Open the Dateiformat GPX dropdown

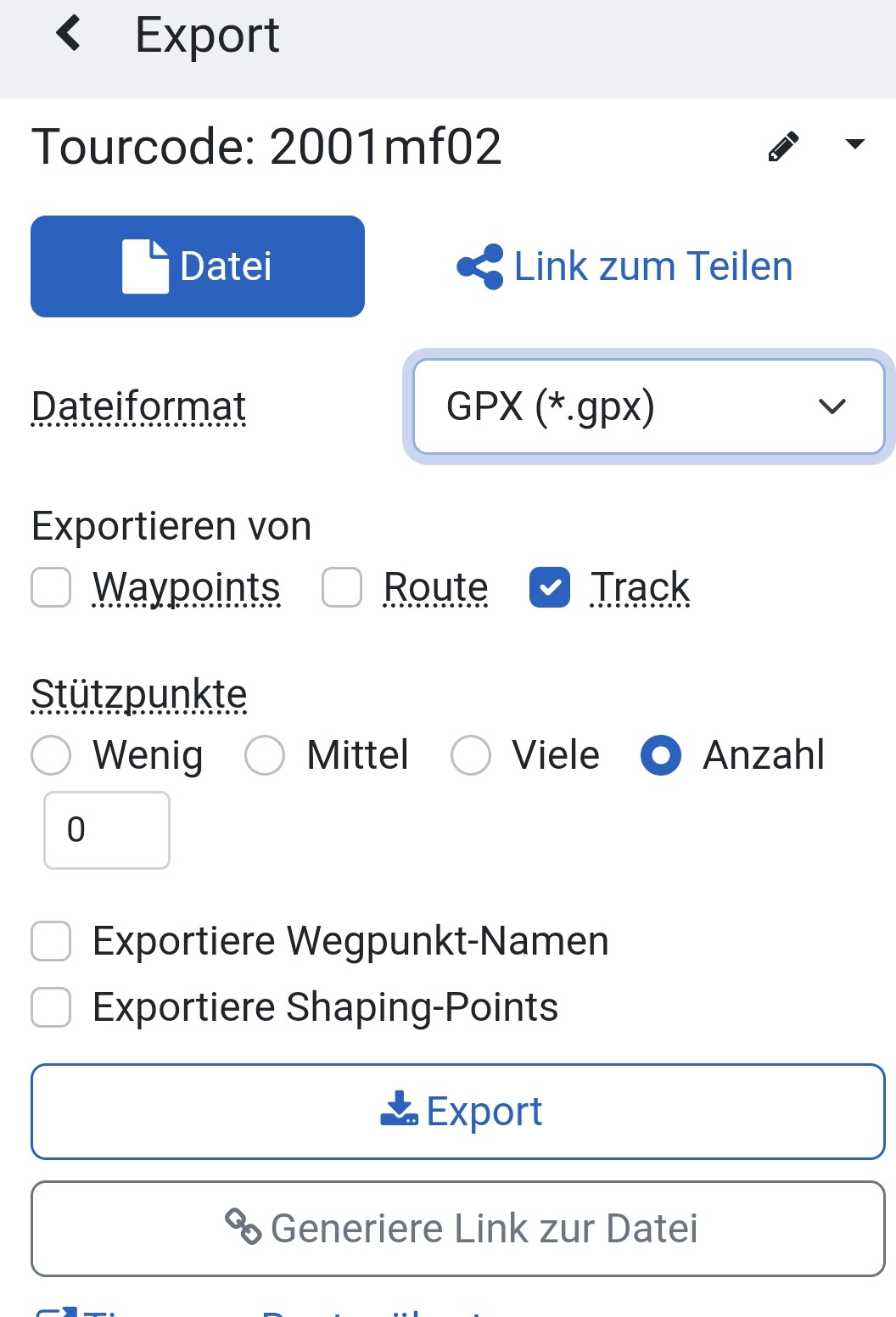point(648,406)
